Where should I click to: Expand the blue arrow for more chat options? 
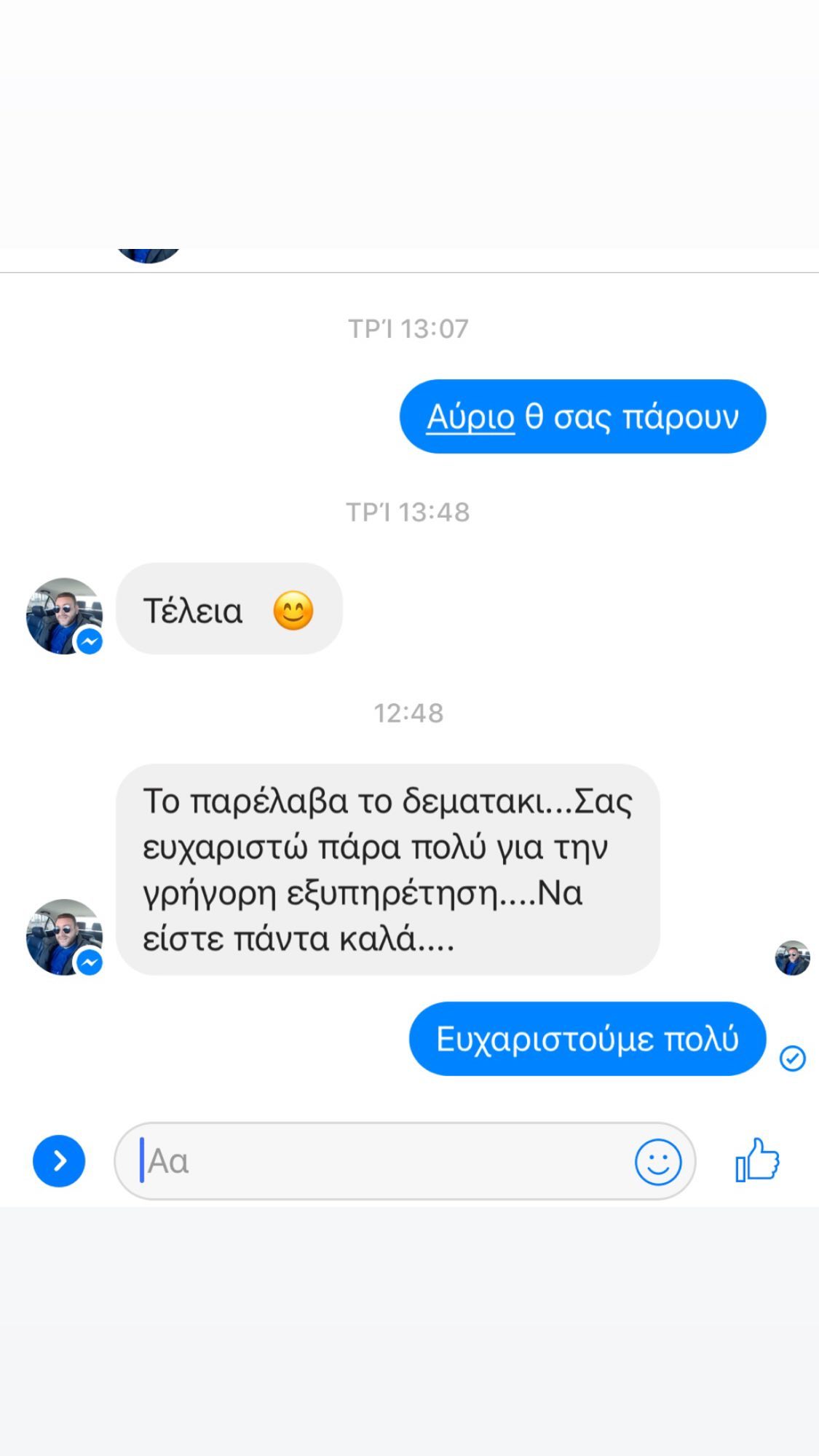pos(59,1161)
